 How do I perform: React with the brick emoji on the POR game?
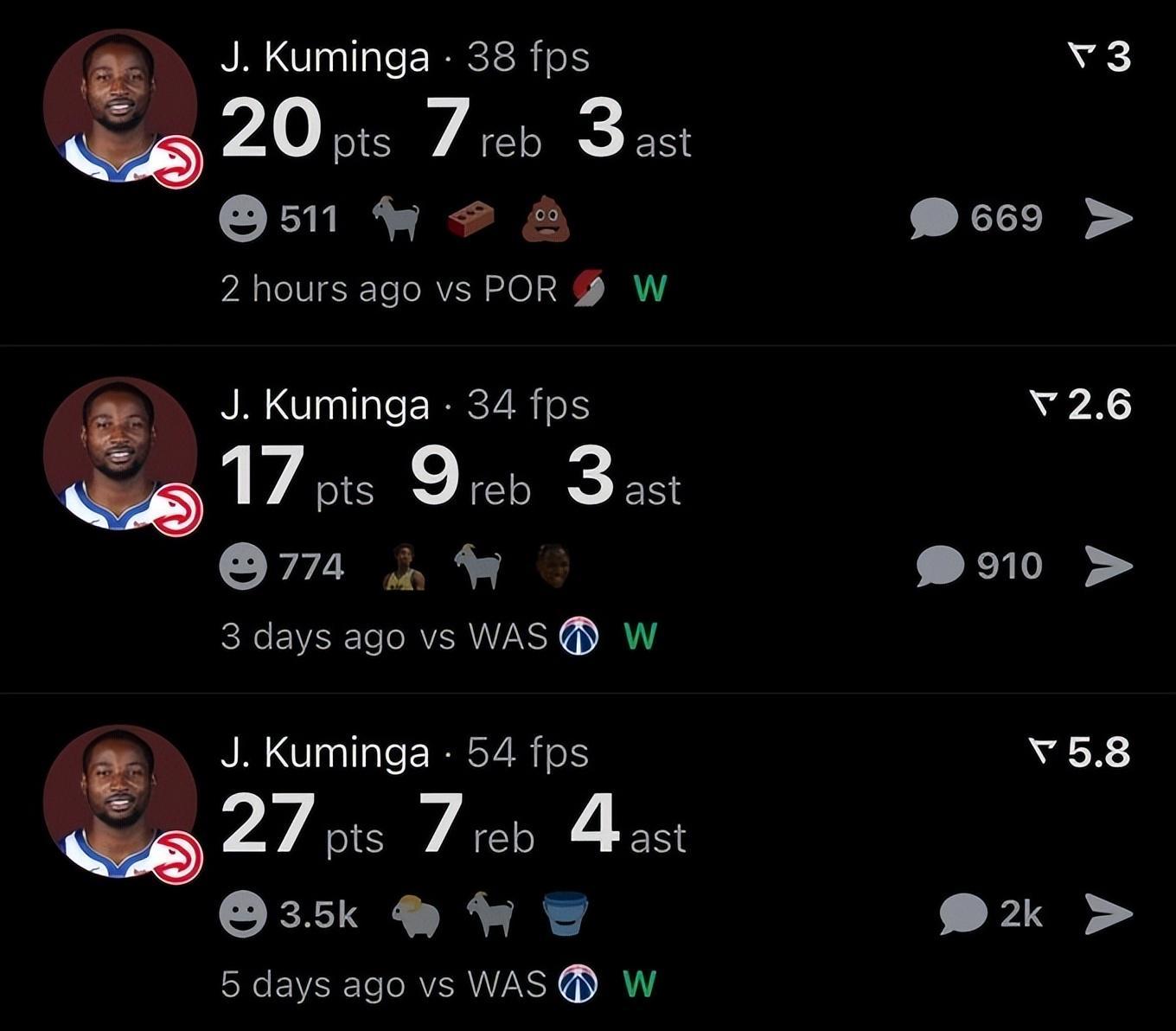471,218
